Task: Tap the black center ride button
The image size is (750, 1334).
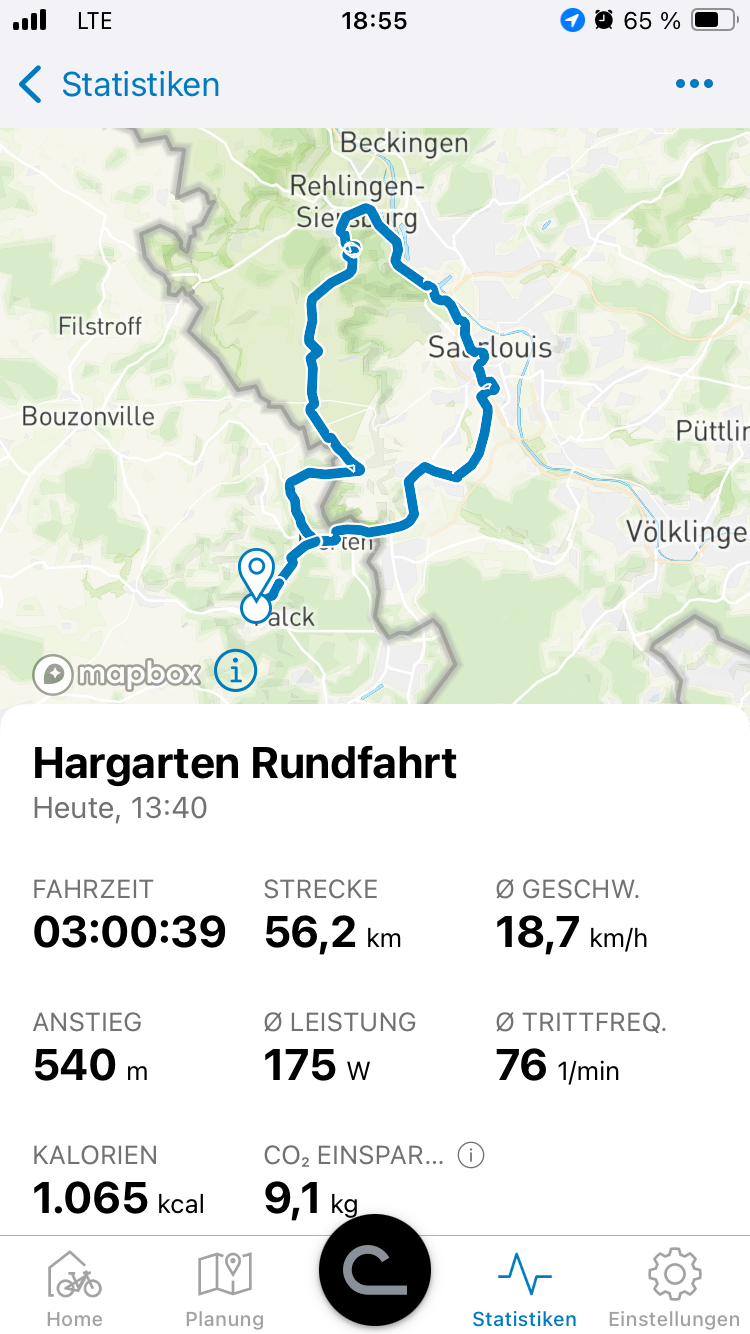Action: click(375, 1270)
